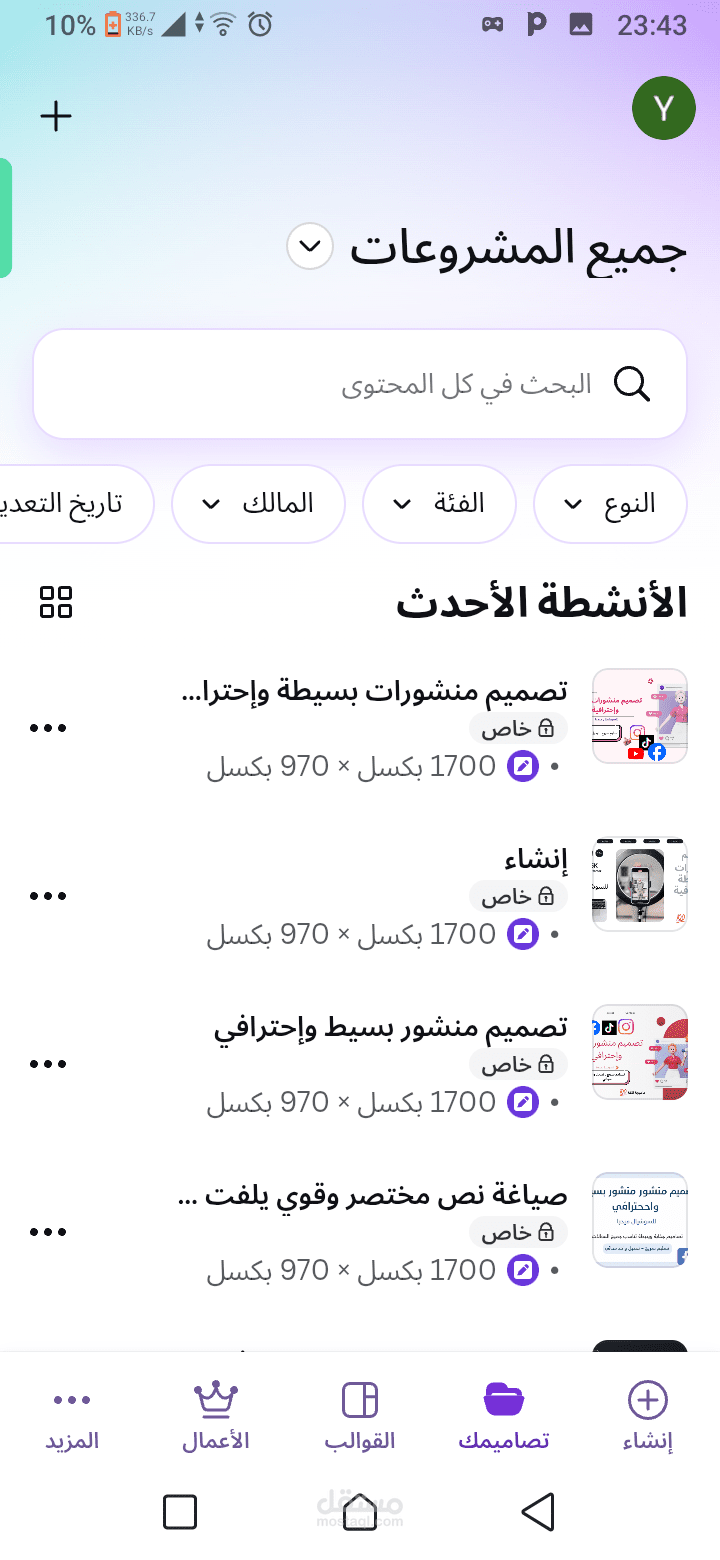Viewport: 720px width, 1560px height.
Task: Open more options for تصميم منشور بسيط وإحترافي
Action: [x=48, y=1064]
